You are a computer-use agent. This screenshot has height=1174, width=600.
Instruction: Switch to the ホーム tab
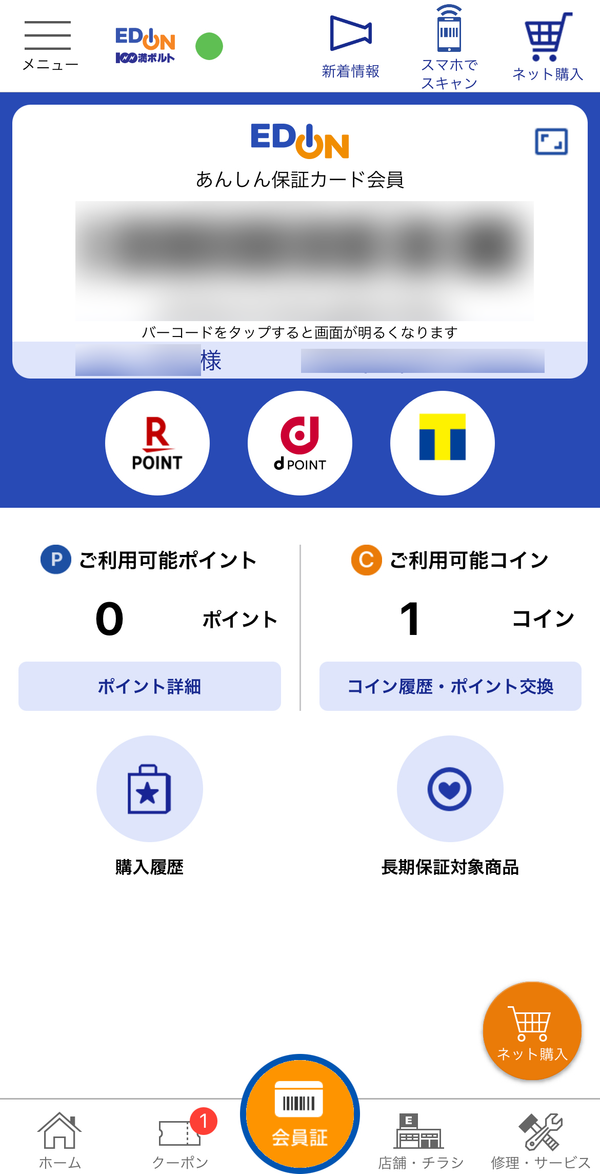[60, 1139]
